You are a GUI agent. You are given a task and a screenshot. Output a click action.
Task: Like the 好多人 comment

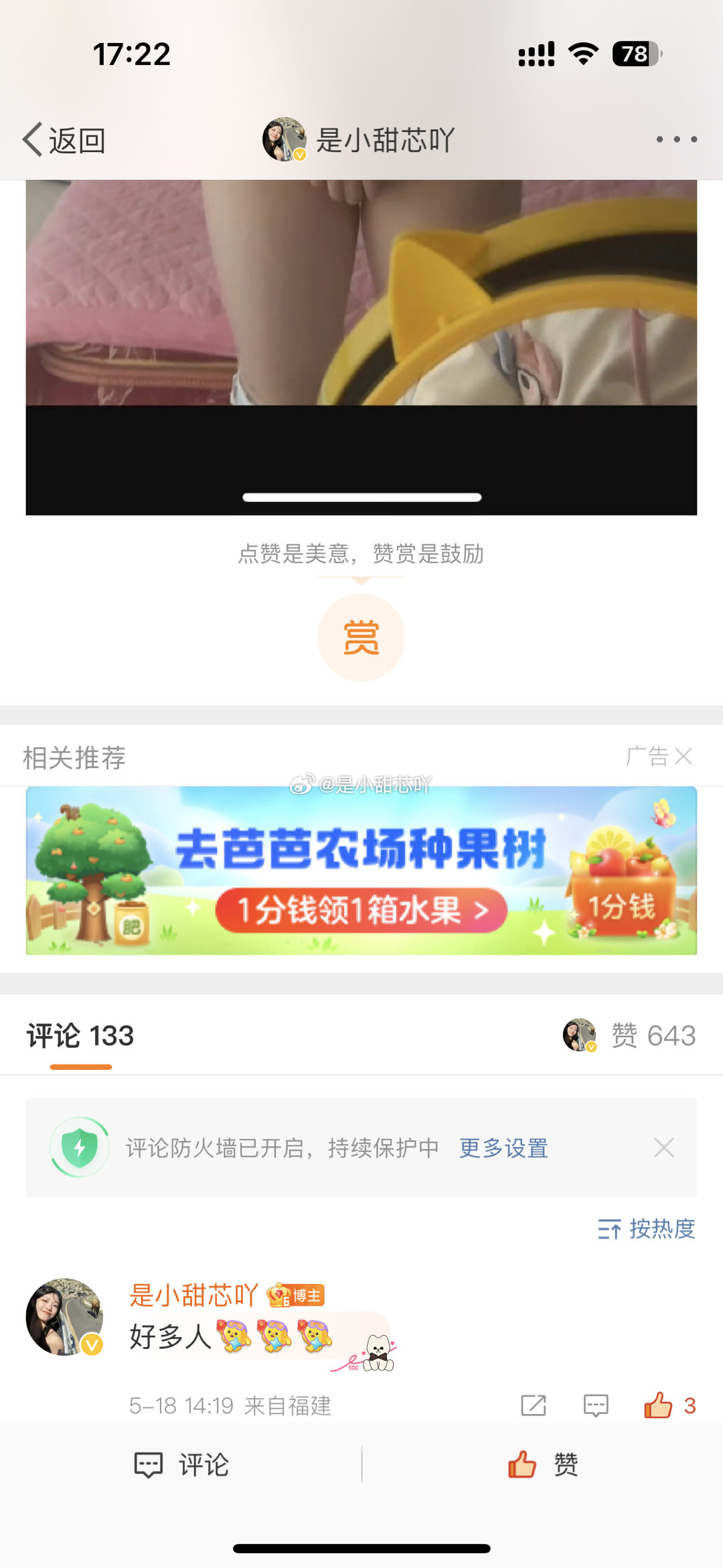(x=659, y=1405)
